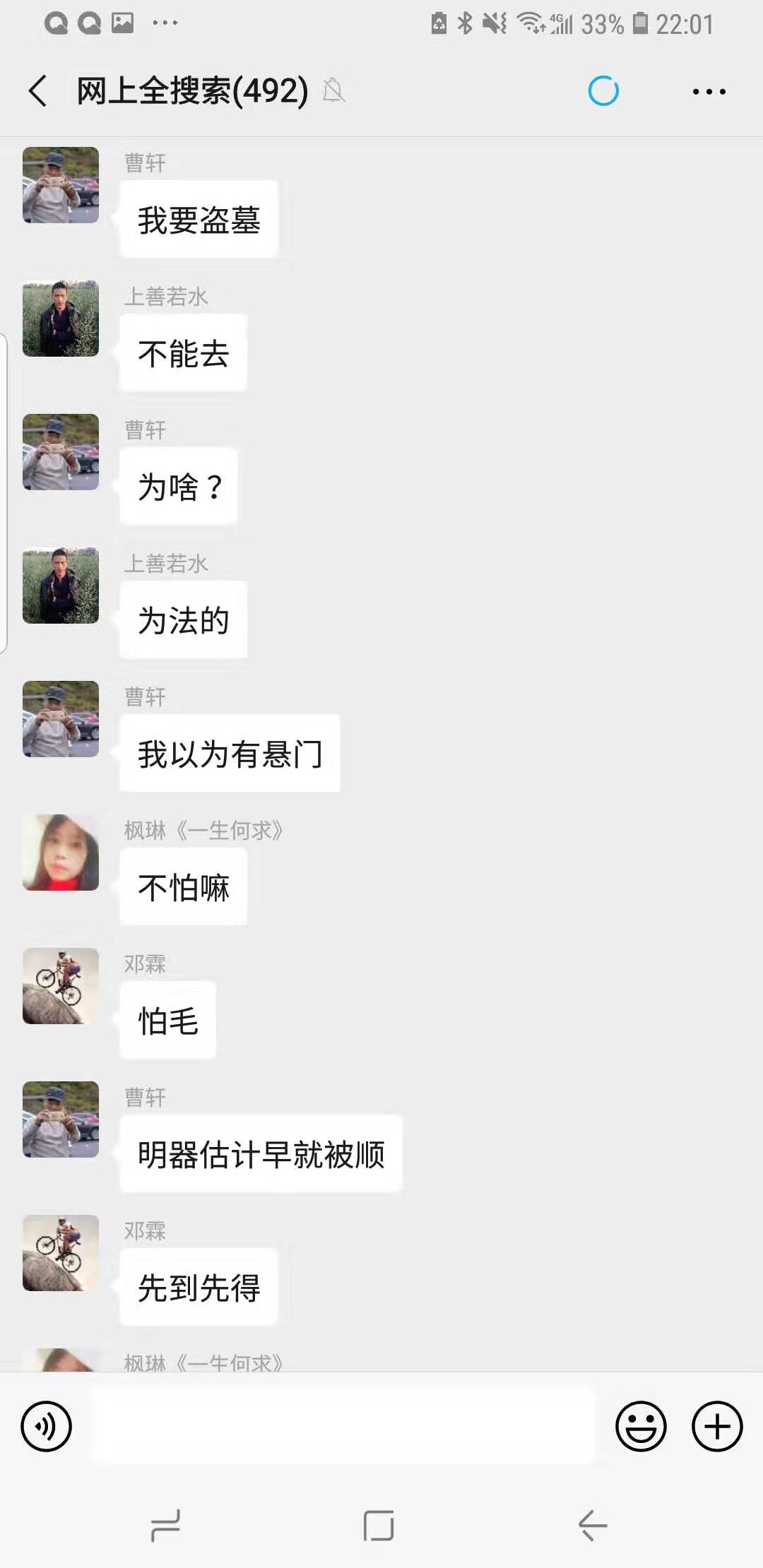
Task: Open 曹轩's avatar beside 明器估计早就被顺
Action: tap(61, 1119)
